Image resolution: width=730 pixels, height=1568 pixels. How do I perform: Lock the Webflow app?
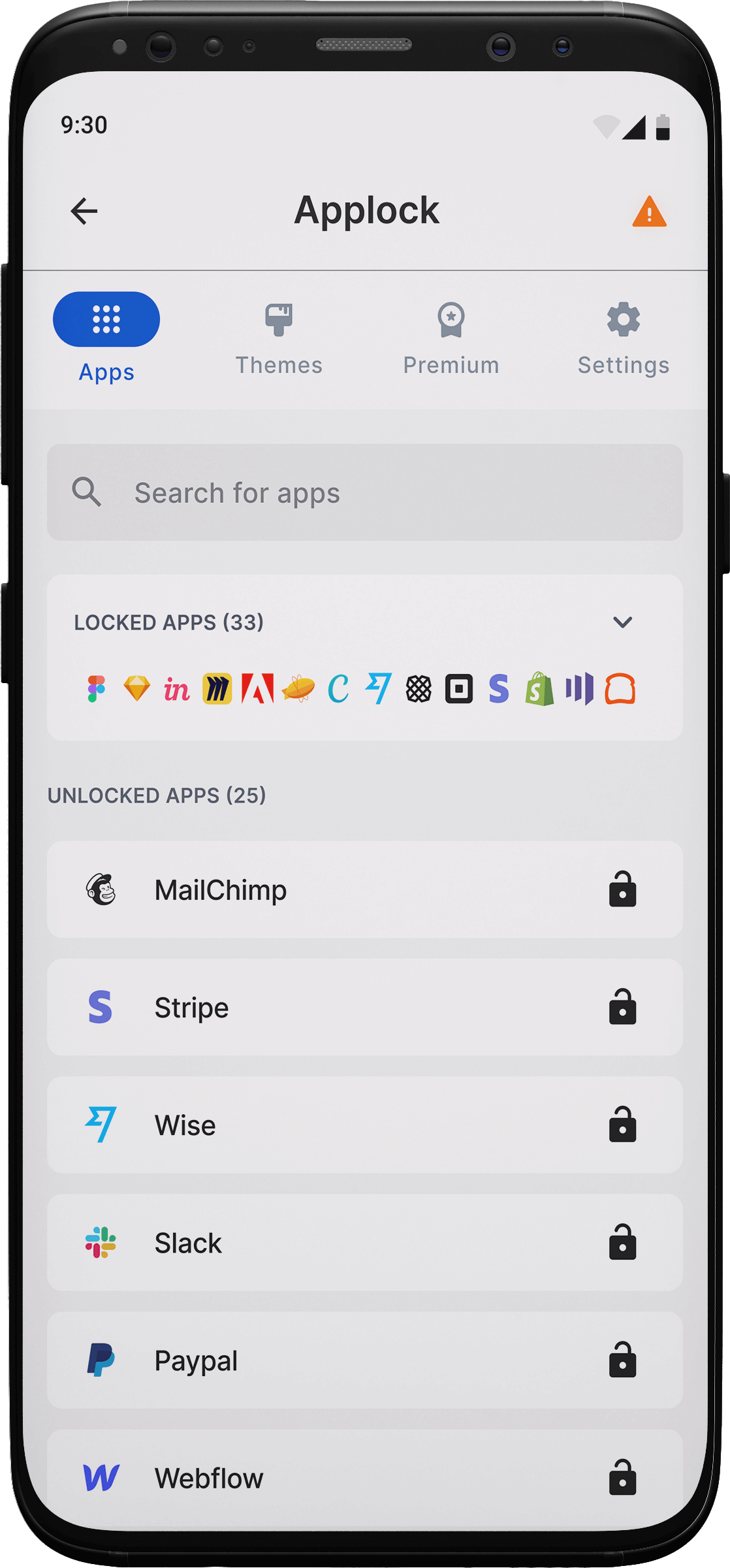[x=622, y=1477]
